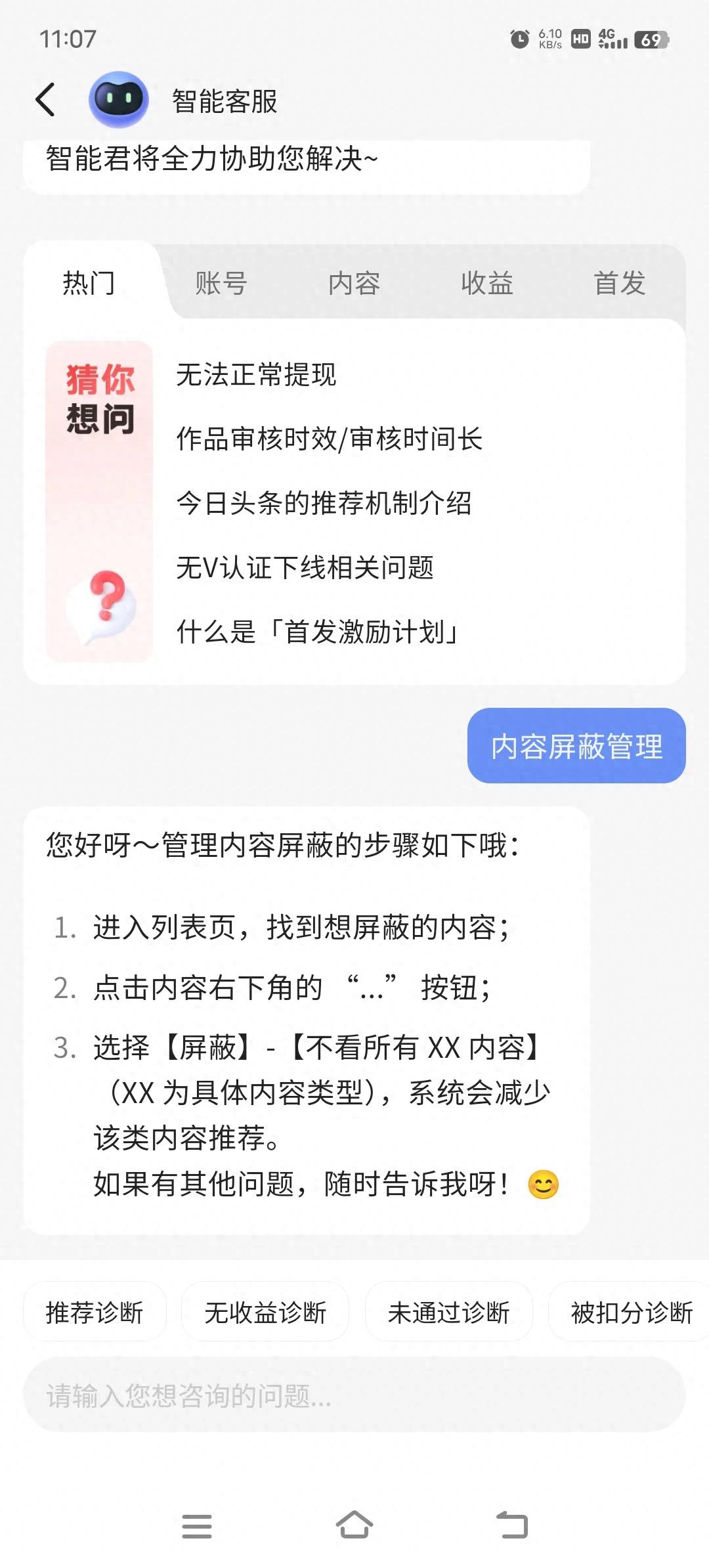Open the 被扣分诊断 chip
Image resolution: width=709 pixels, height=1568 pixels.
(x=631, y=1313)
